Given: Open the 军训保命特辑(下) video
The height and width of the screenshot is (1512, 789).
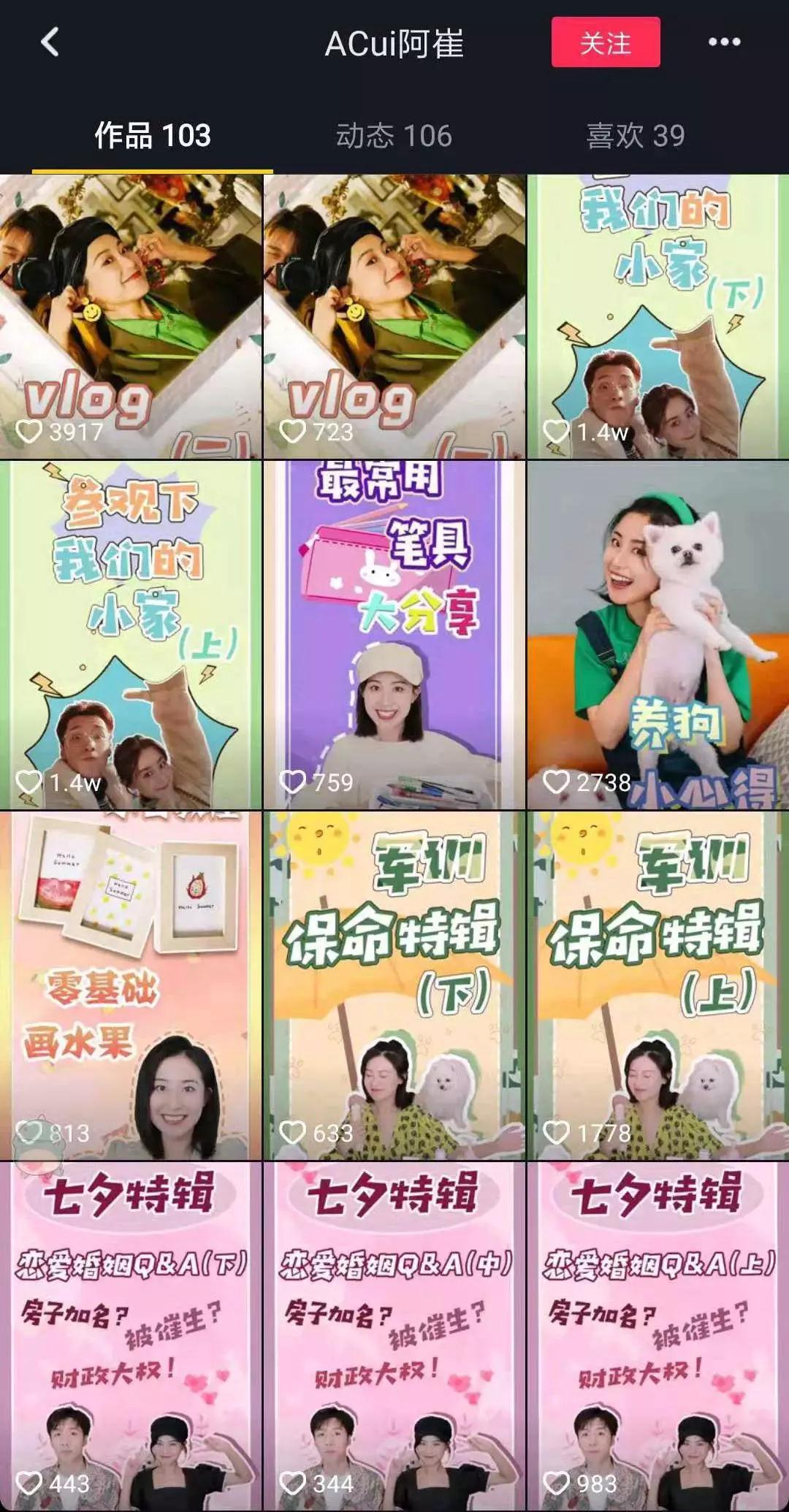Looking at the screenshot, I should 394,985.
